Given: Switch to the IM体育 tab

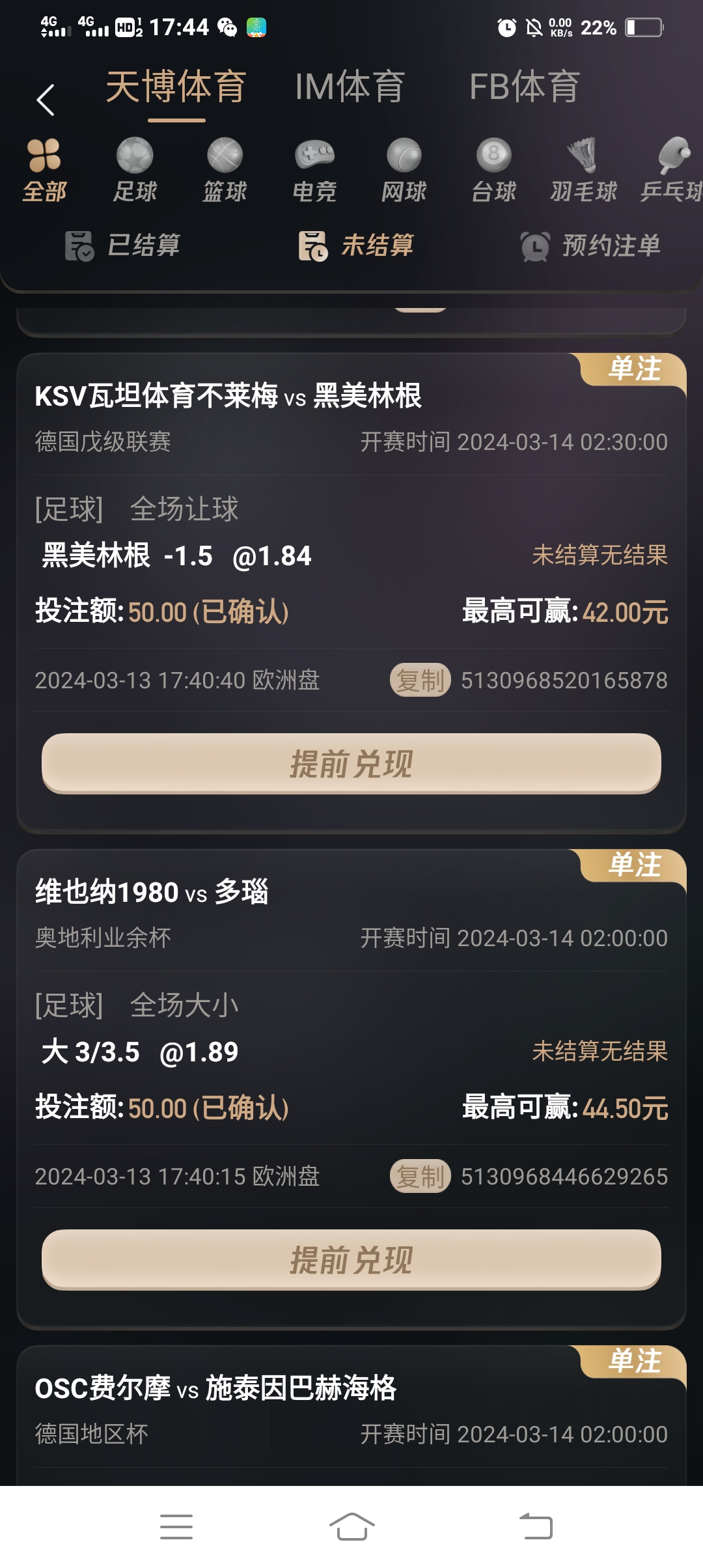Looking at the screenshot, I should (350, 87).
